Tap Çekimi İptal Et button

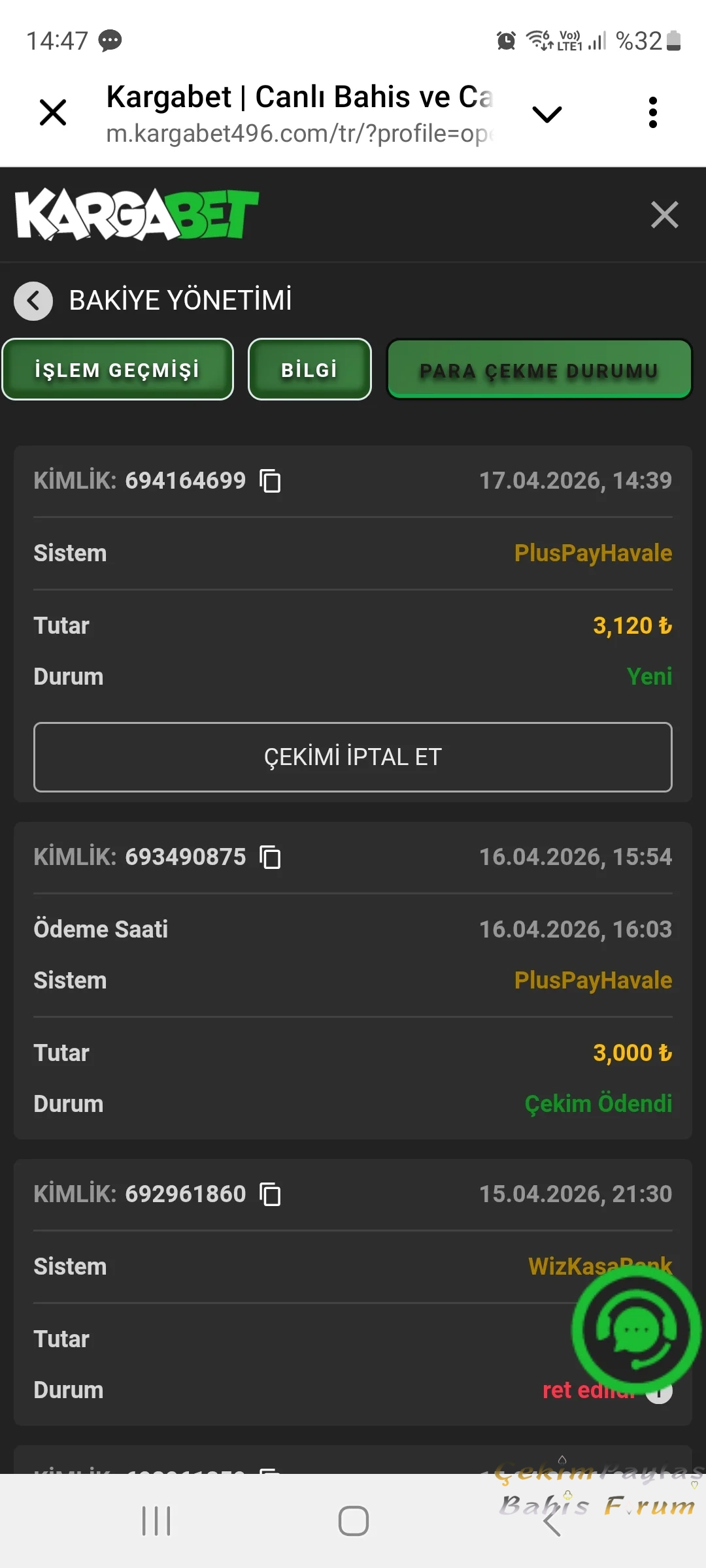(x=353, y=757)
